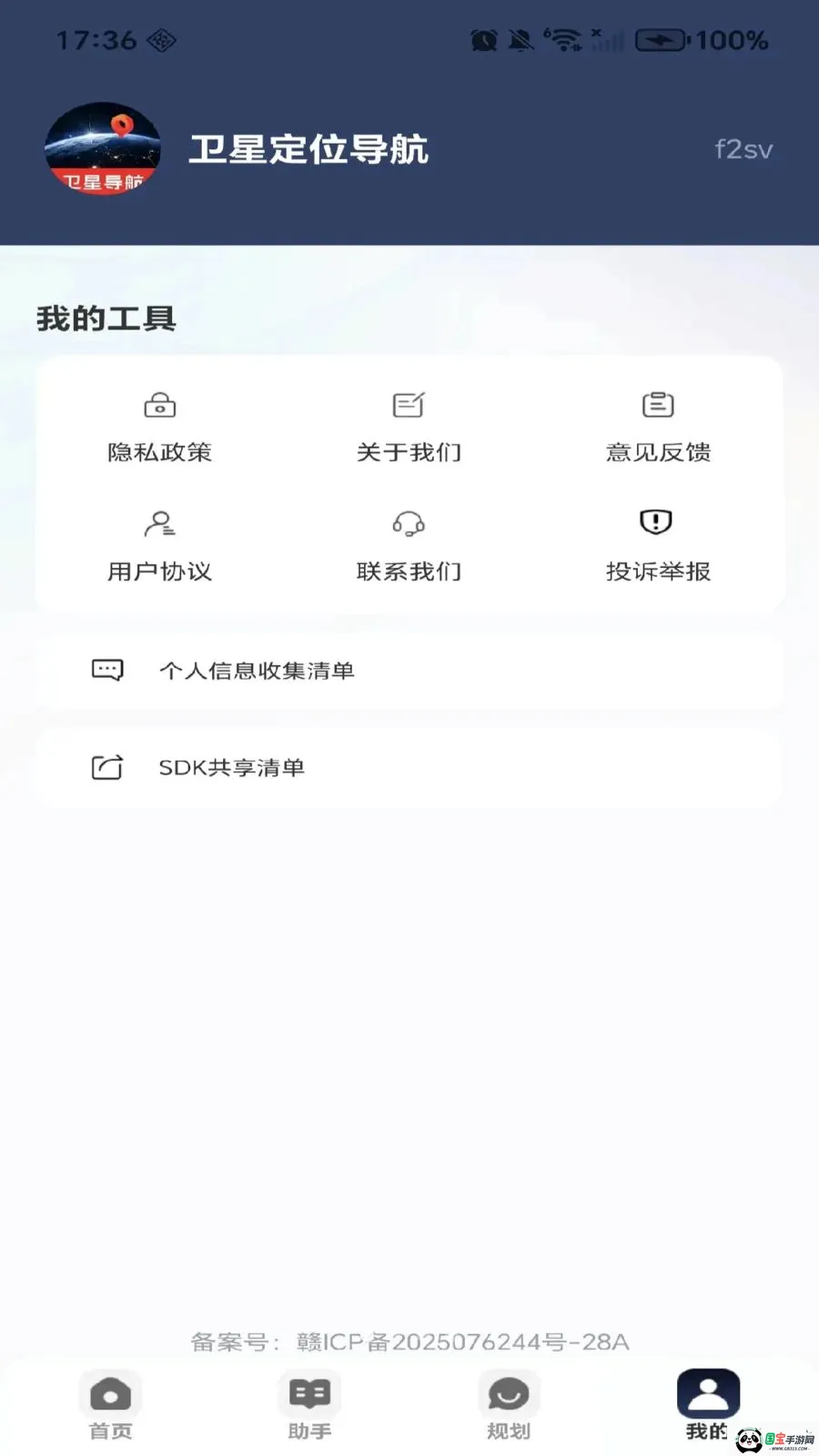Switch to the 规划 tab
Image resolution: width=819 pixels, height=1456 pixels.
508,1406
